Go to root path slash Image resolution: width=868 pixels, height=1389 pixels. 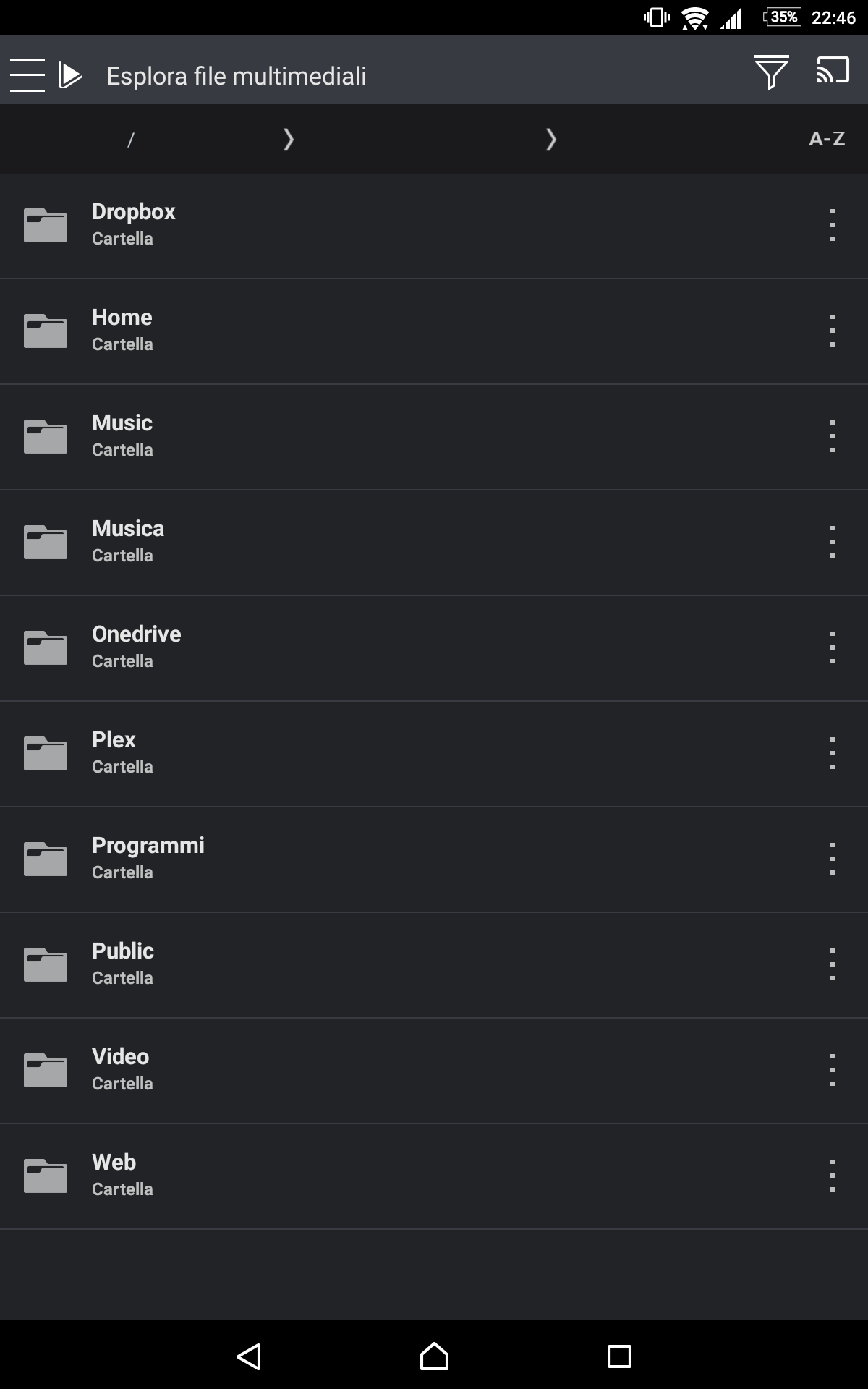coord(130,140)
